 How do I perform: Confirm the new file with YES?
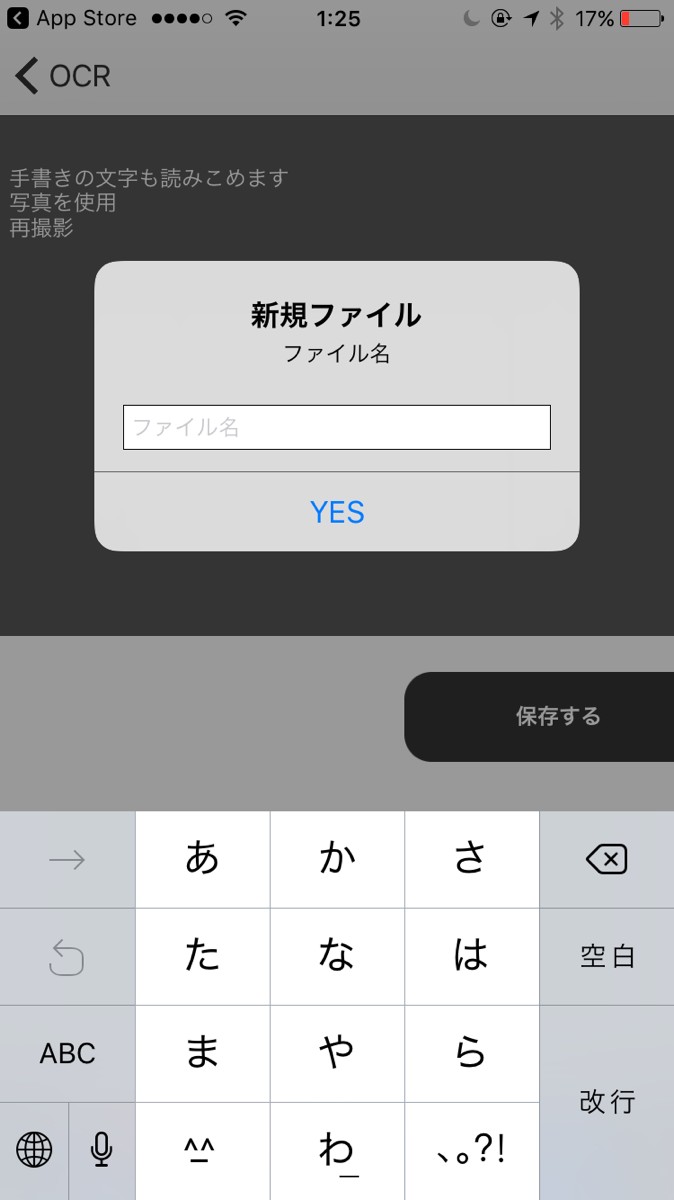(337, 512)
